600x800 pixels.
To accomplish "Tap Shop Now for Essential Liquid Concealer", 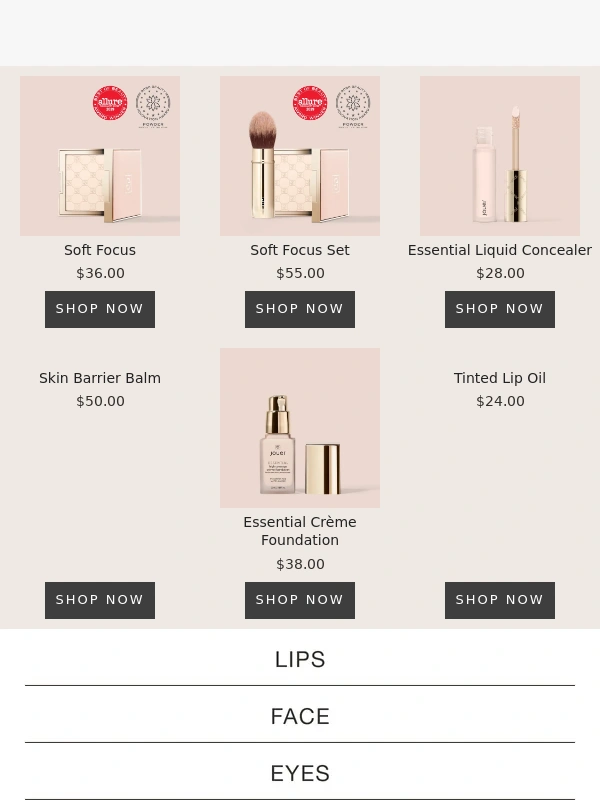I will click(500, 309).
